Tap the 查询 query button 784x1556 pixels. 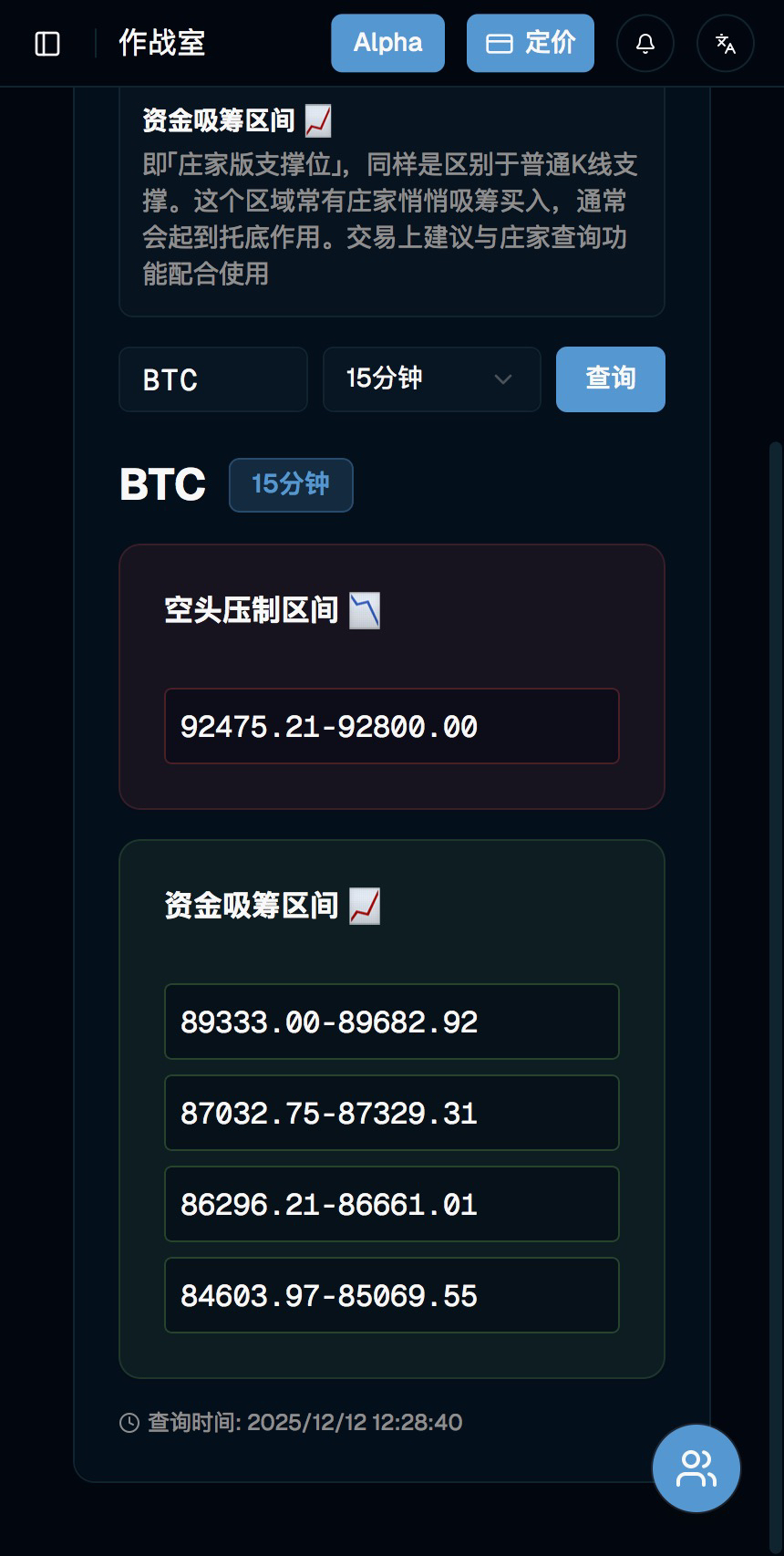[x=610, y=379]
